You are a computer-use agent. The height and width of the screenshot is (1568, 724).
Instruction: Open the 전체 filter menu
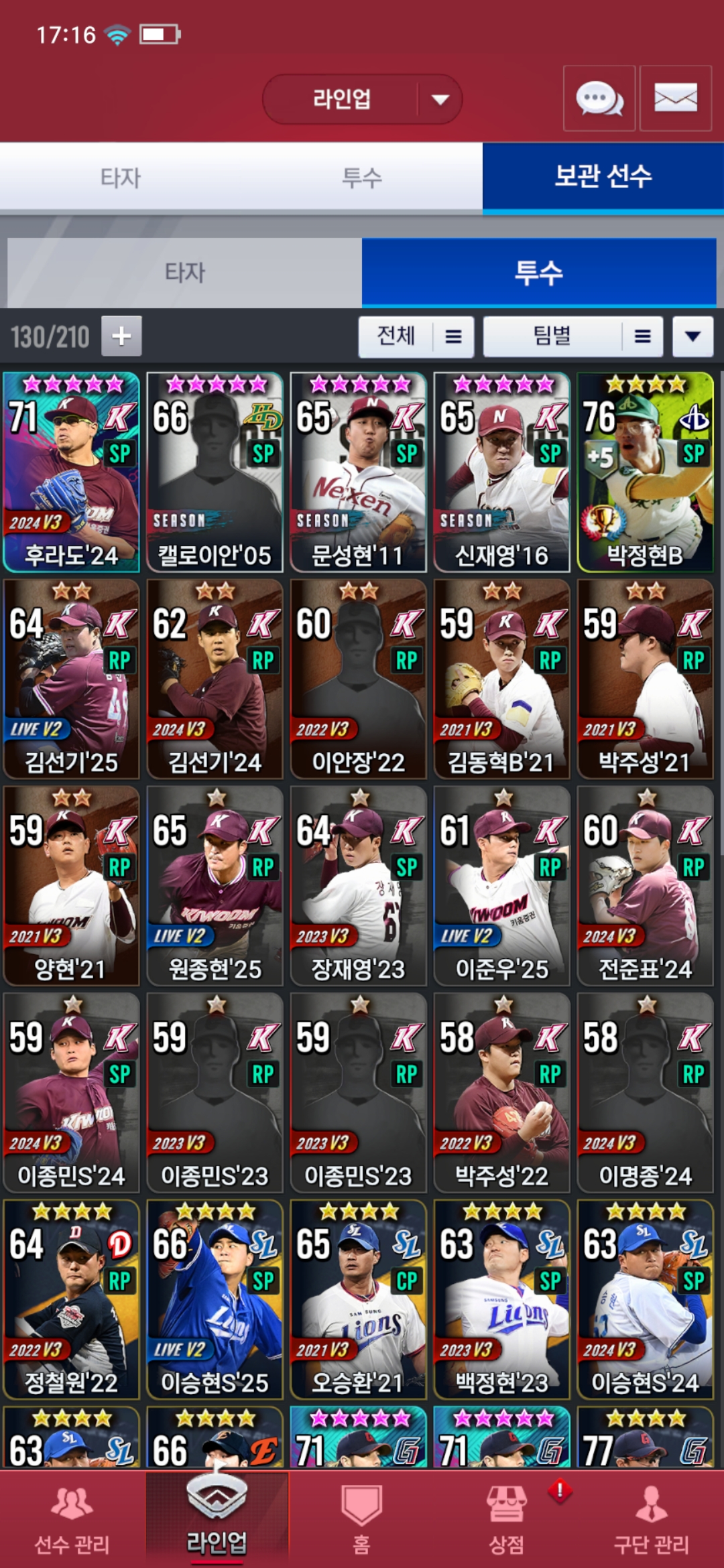tap(416, 336)
